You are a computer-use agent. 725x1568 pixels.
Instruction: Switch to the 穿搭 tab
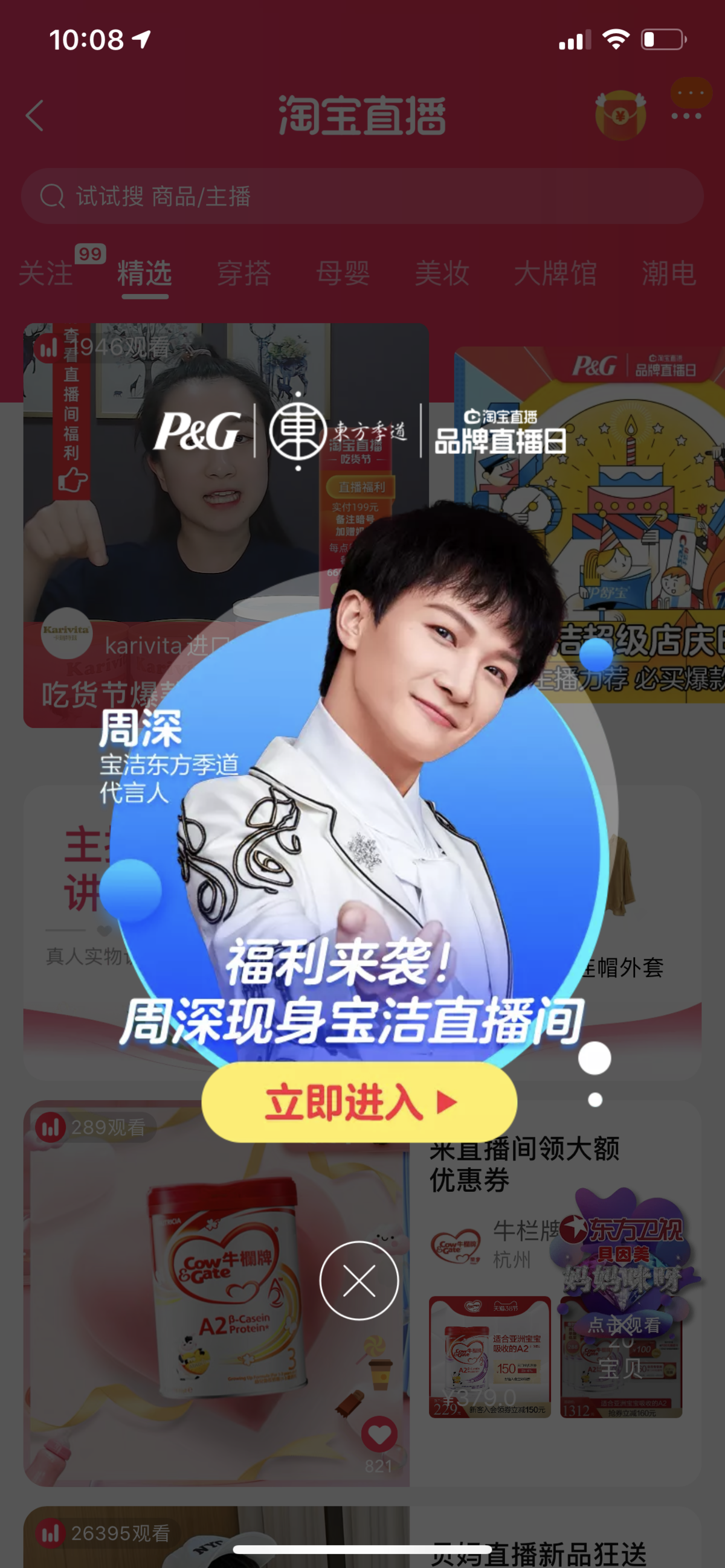[x=244, y=273]
